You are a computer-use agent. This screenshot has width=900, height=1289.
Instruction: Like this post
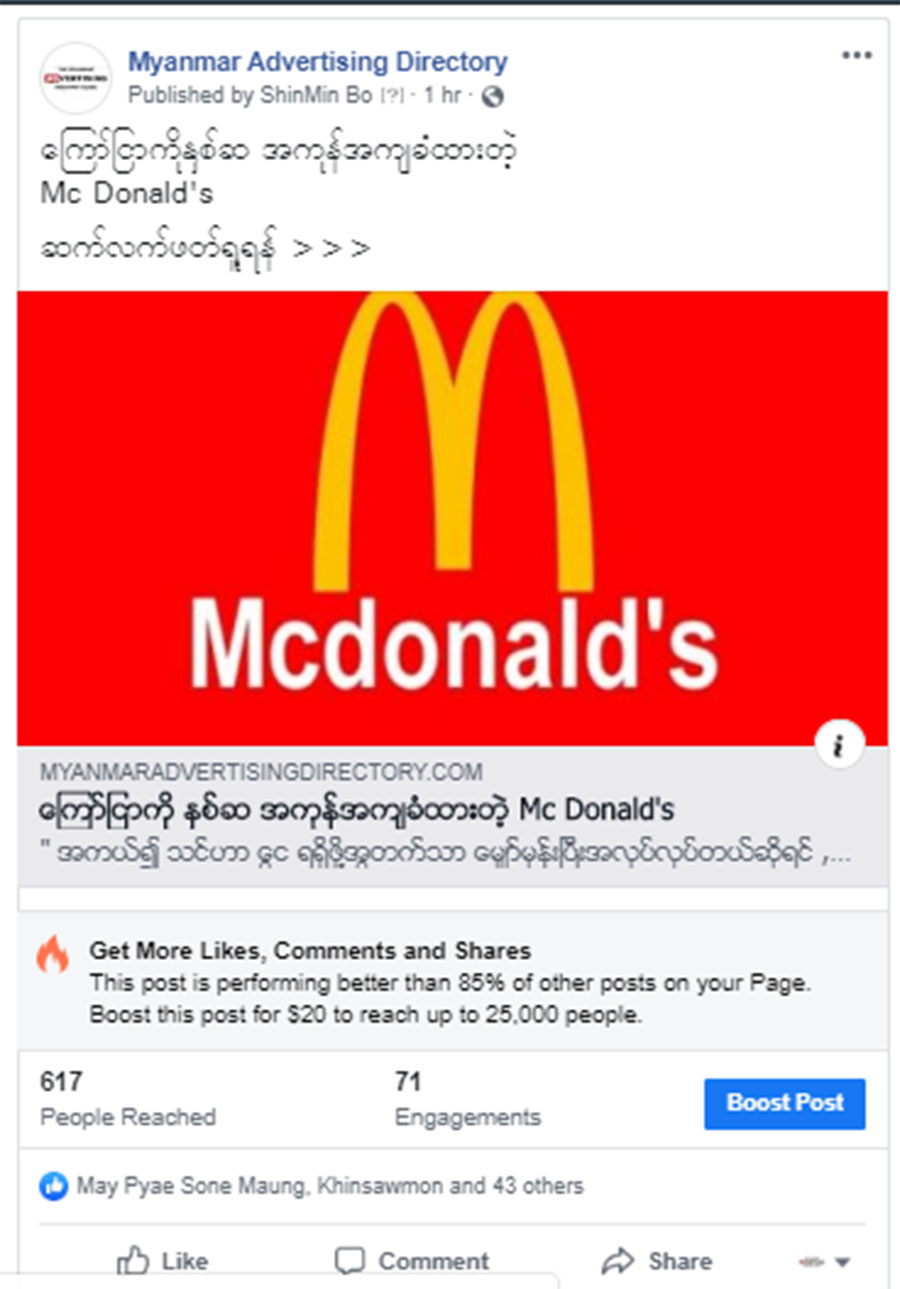[x=163, y=1261]
